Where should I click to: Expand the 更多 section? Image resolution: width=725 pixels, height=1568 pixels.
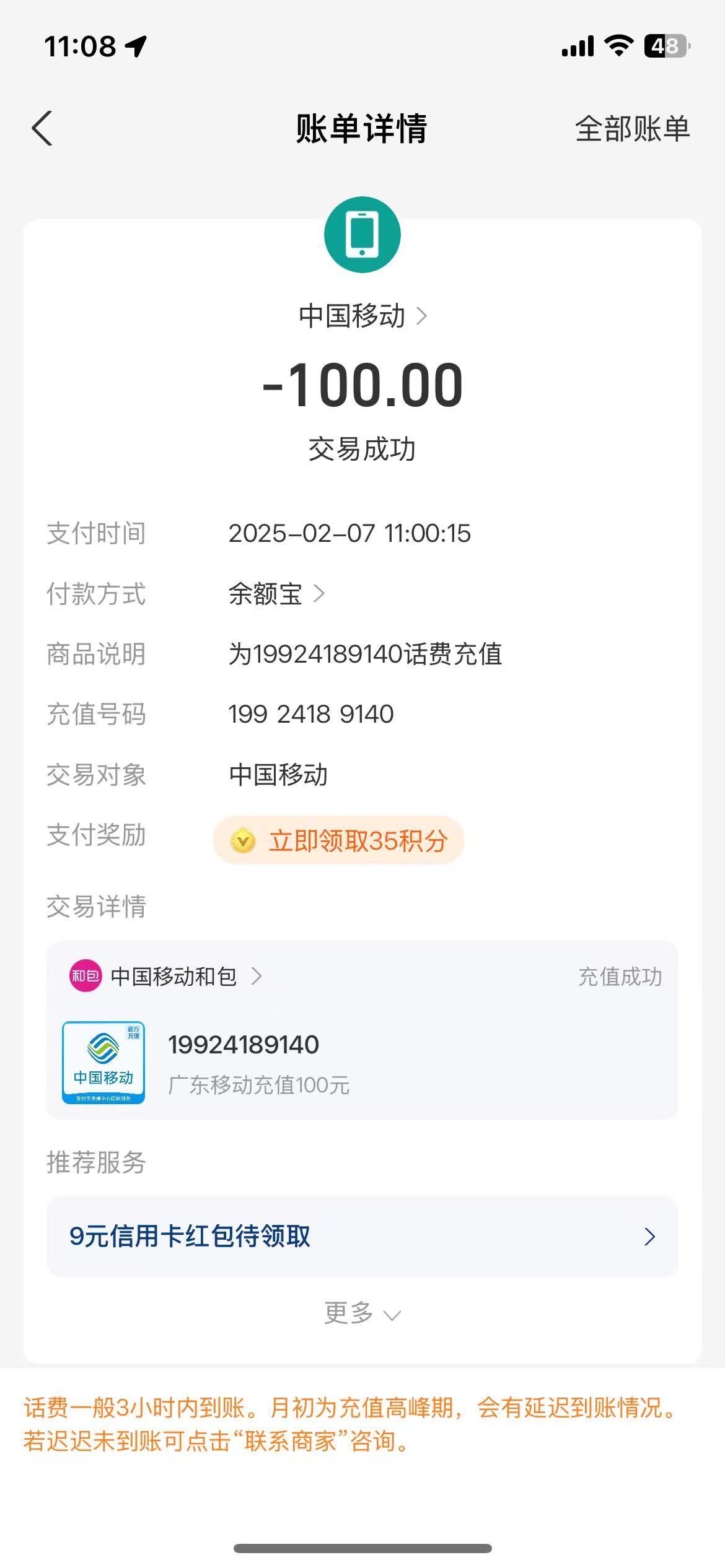click(362, 1313)
